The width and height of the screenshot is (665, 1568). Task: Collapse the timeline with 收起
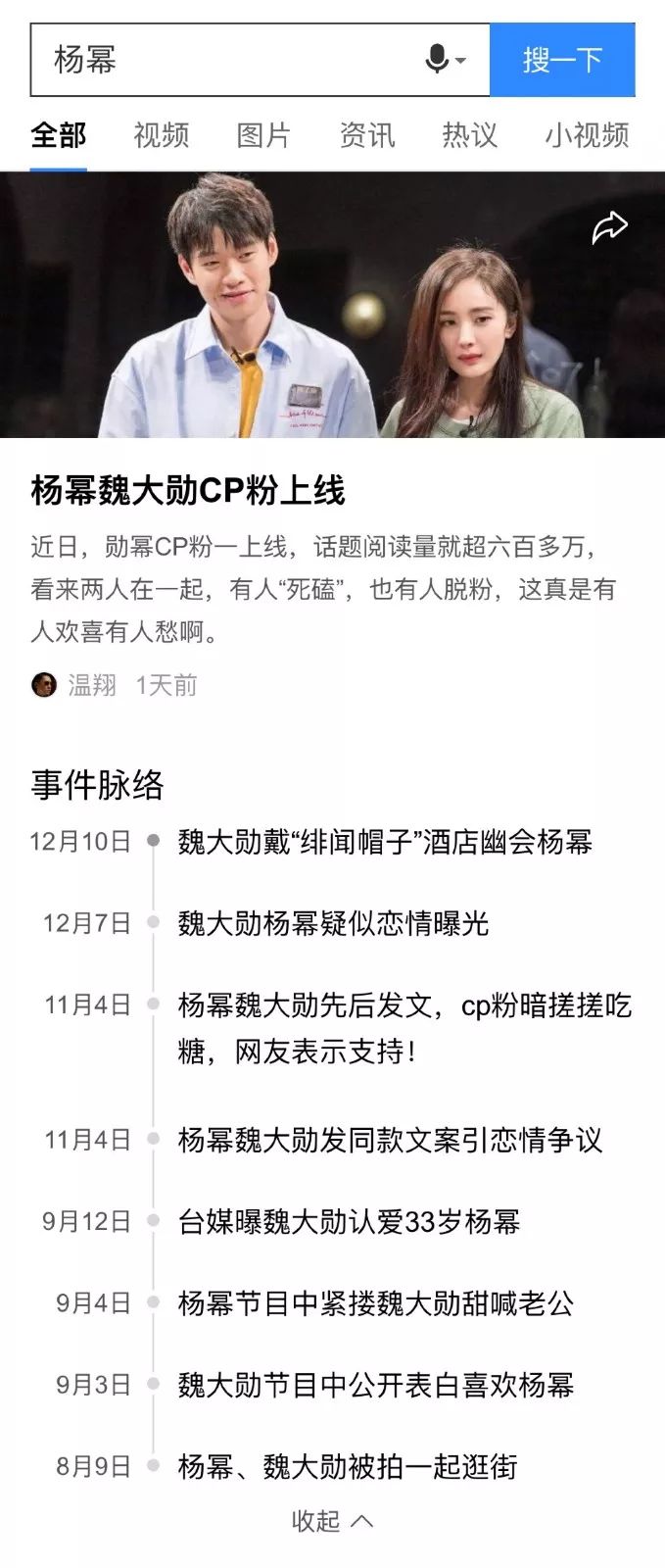(332, 1521)
